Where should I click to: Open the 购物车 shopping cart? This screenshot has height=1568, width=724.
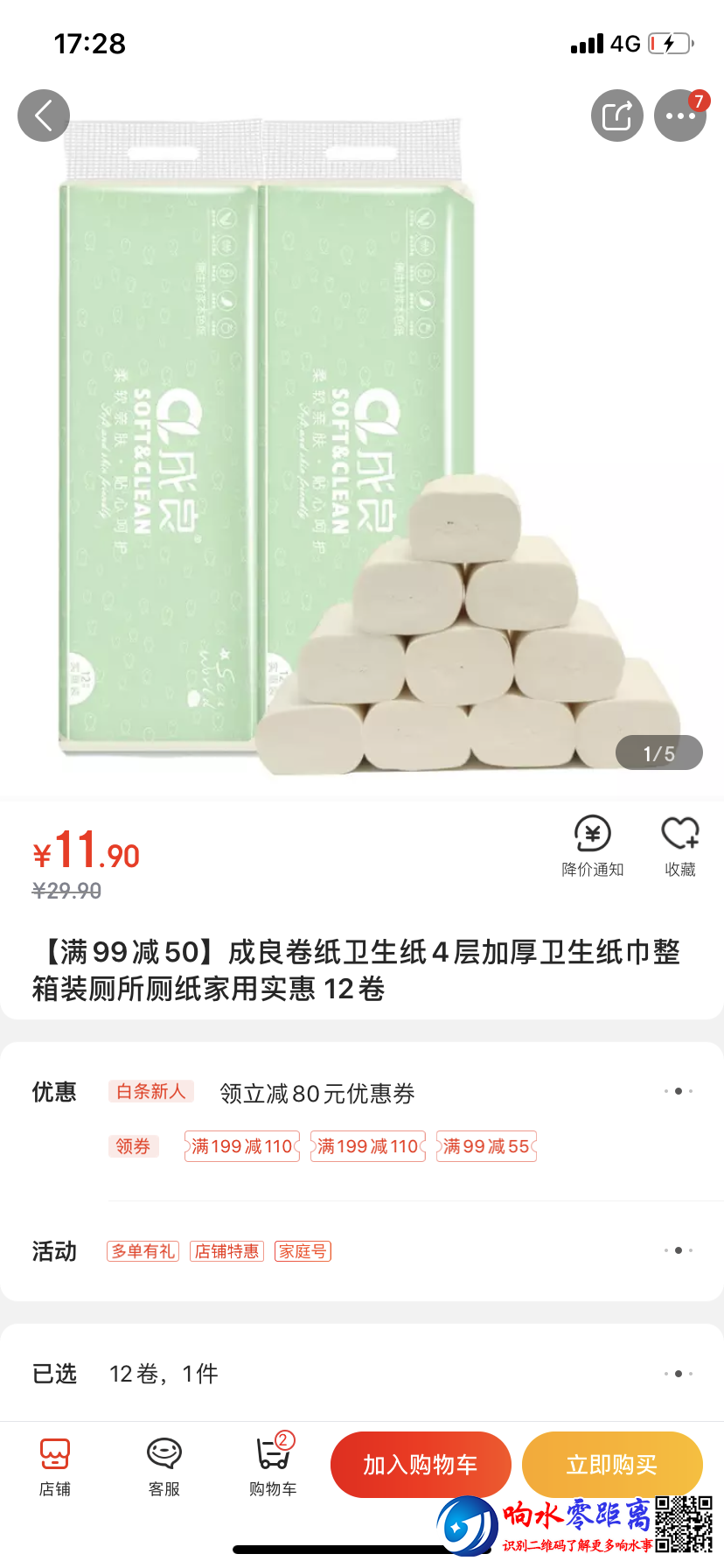tap(273, 1466)
